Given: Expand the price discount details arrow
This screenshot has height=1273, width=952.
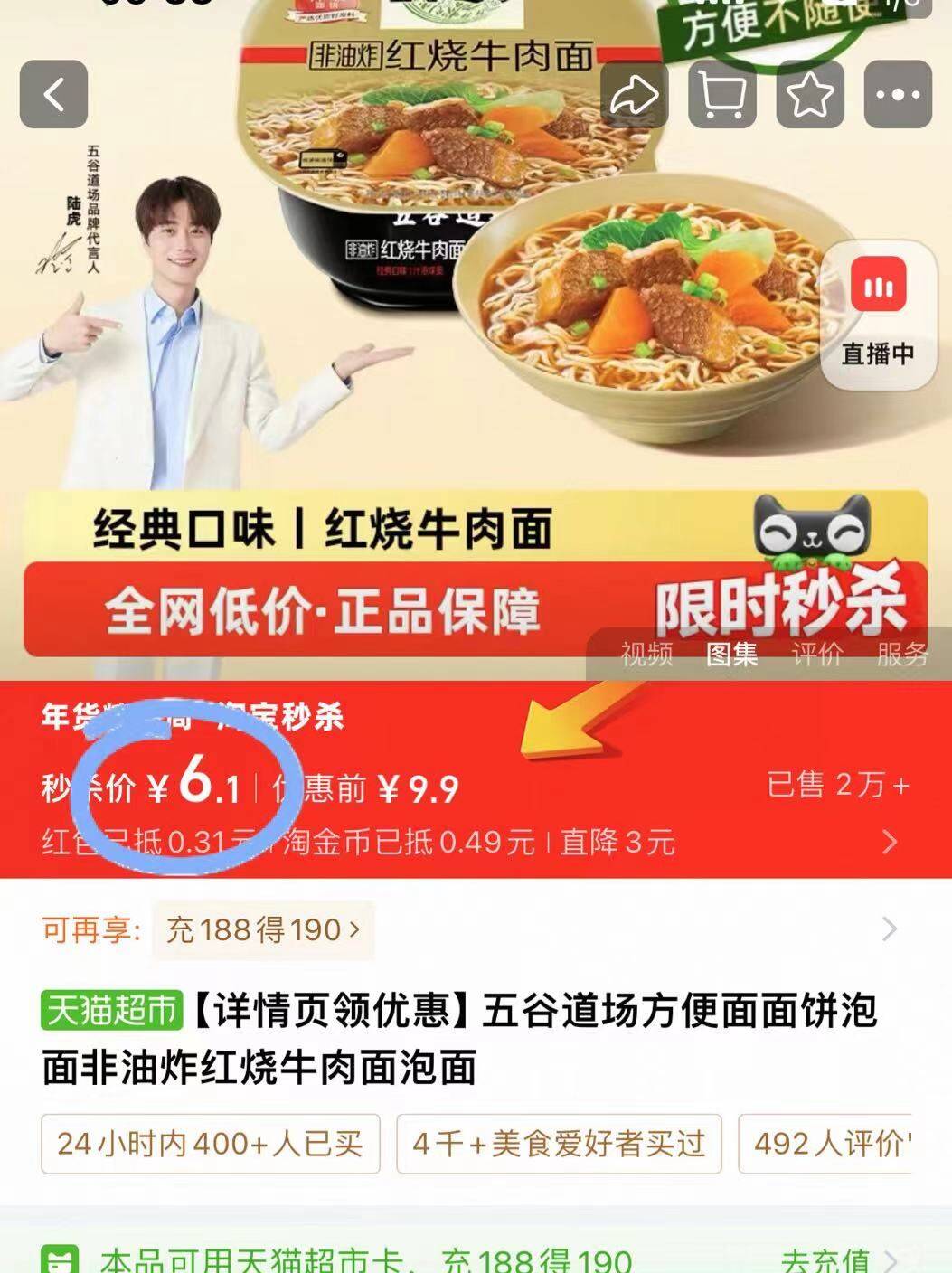Looking at the screenshot, I should 890,843.
